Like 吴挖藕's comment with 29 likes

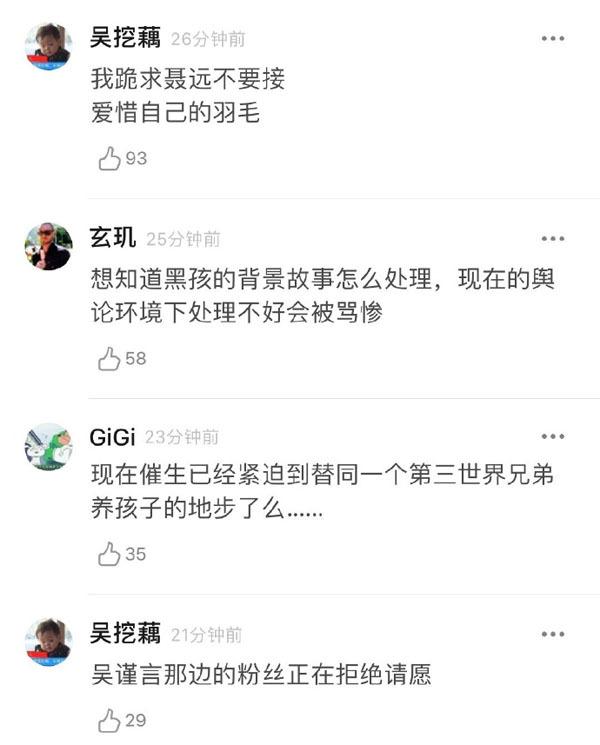tap(110, 720)
